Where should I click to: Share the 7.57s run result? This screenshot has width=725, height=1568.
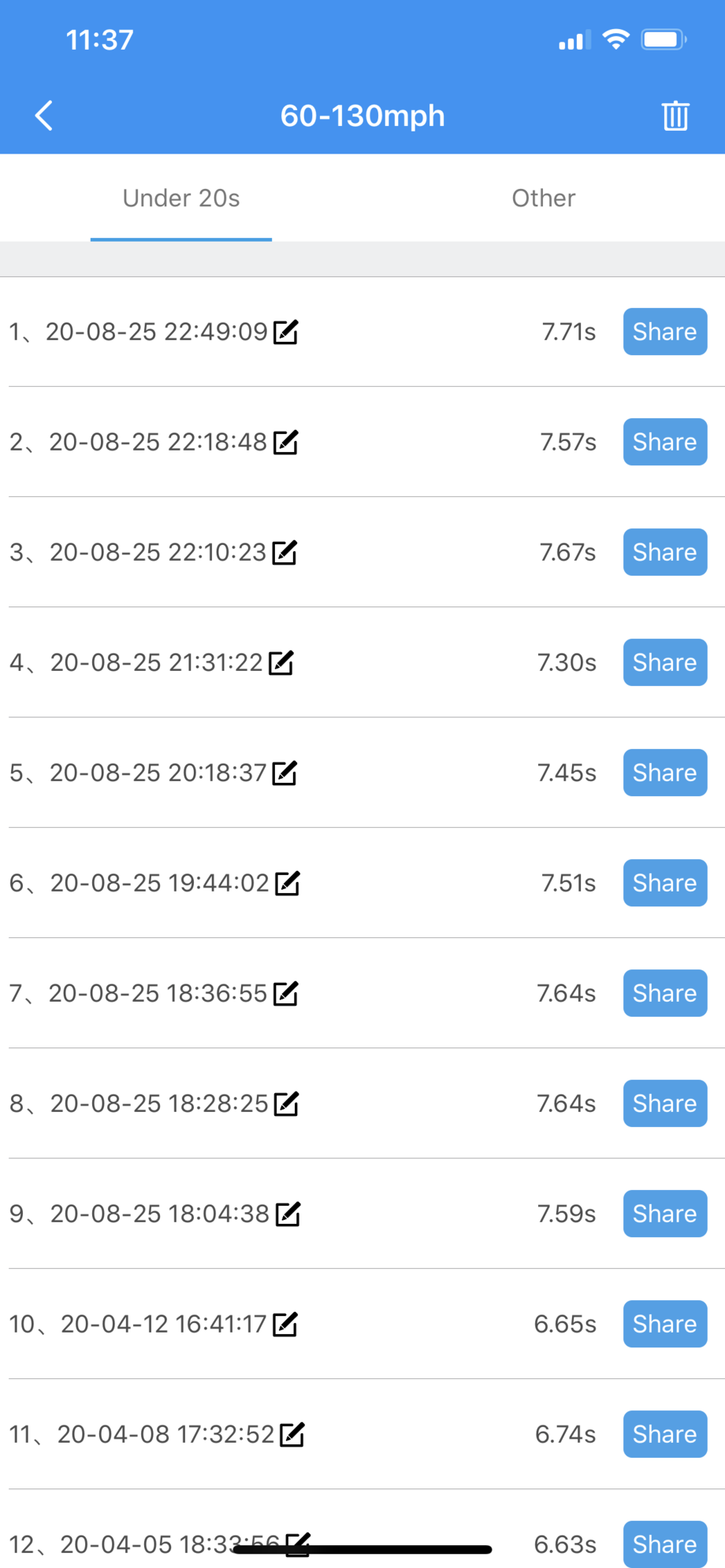point(664,442)
